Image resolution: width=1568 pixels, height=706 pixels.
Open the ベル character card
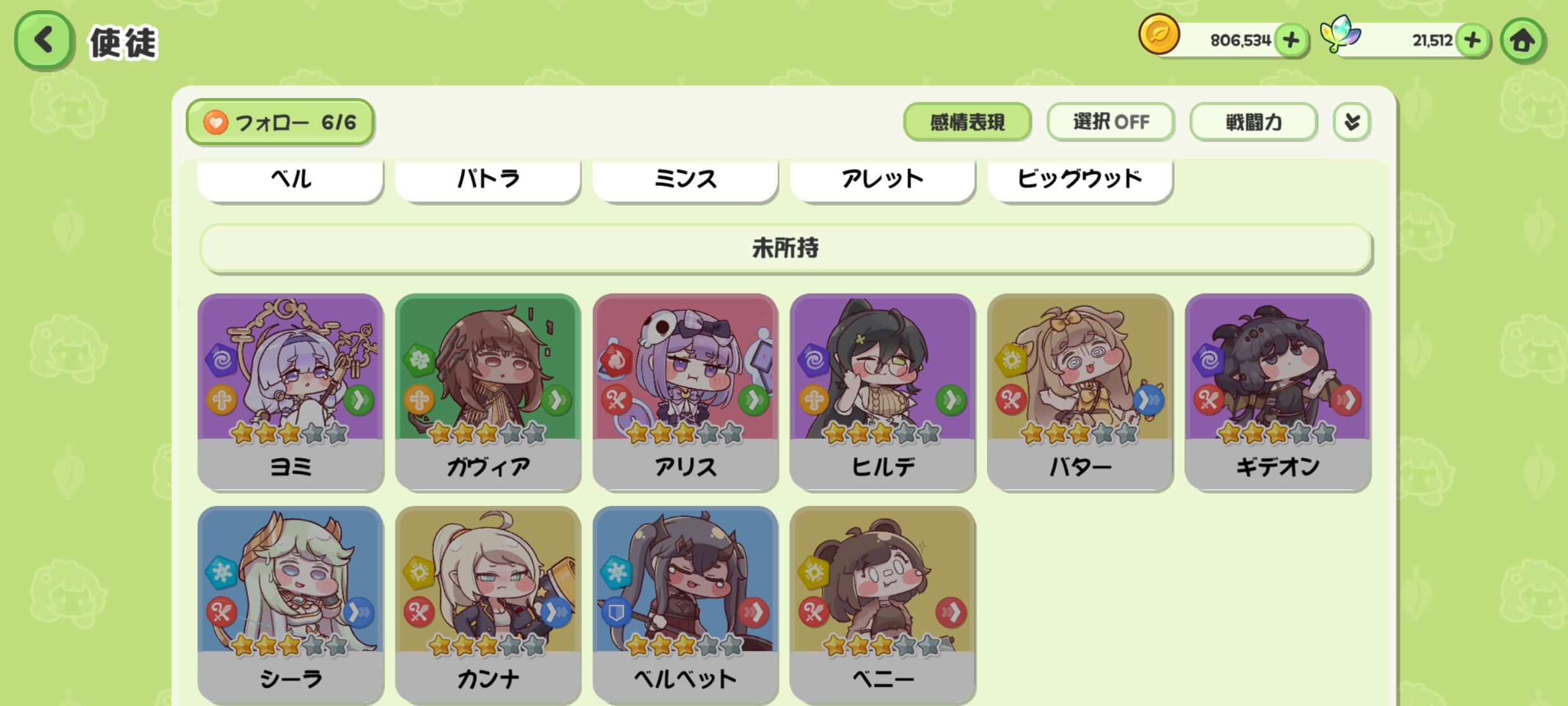point(290,179)
